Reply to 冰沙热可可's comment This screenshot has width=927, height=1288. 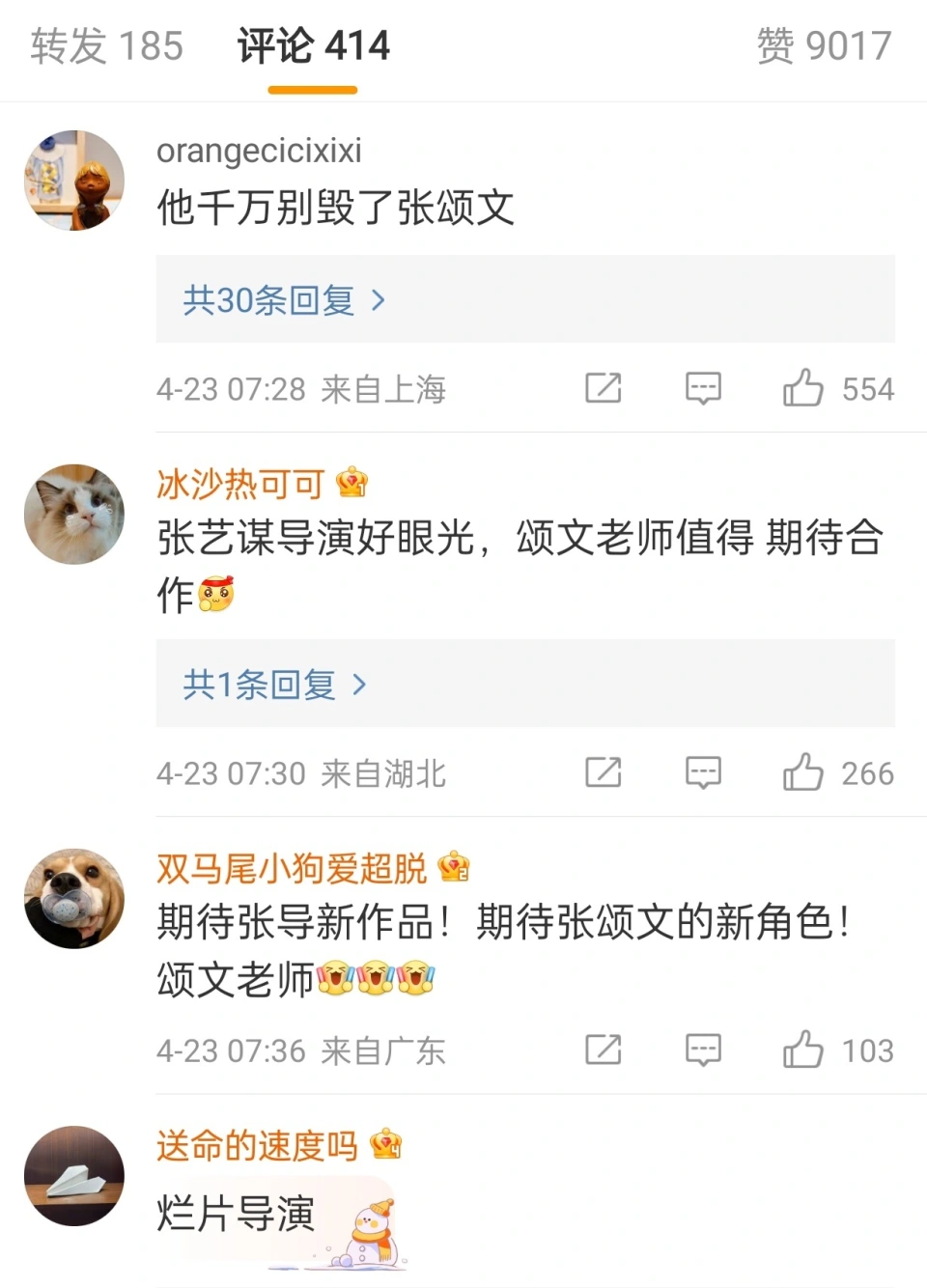point(703,772)
